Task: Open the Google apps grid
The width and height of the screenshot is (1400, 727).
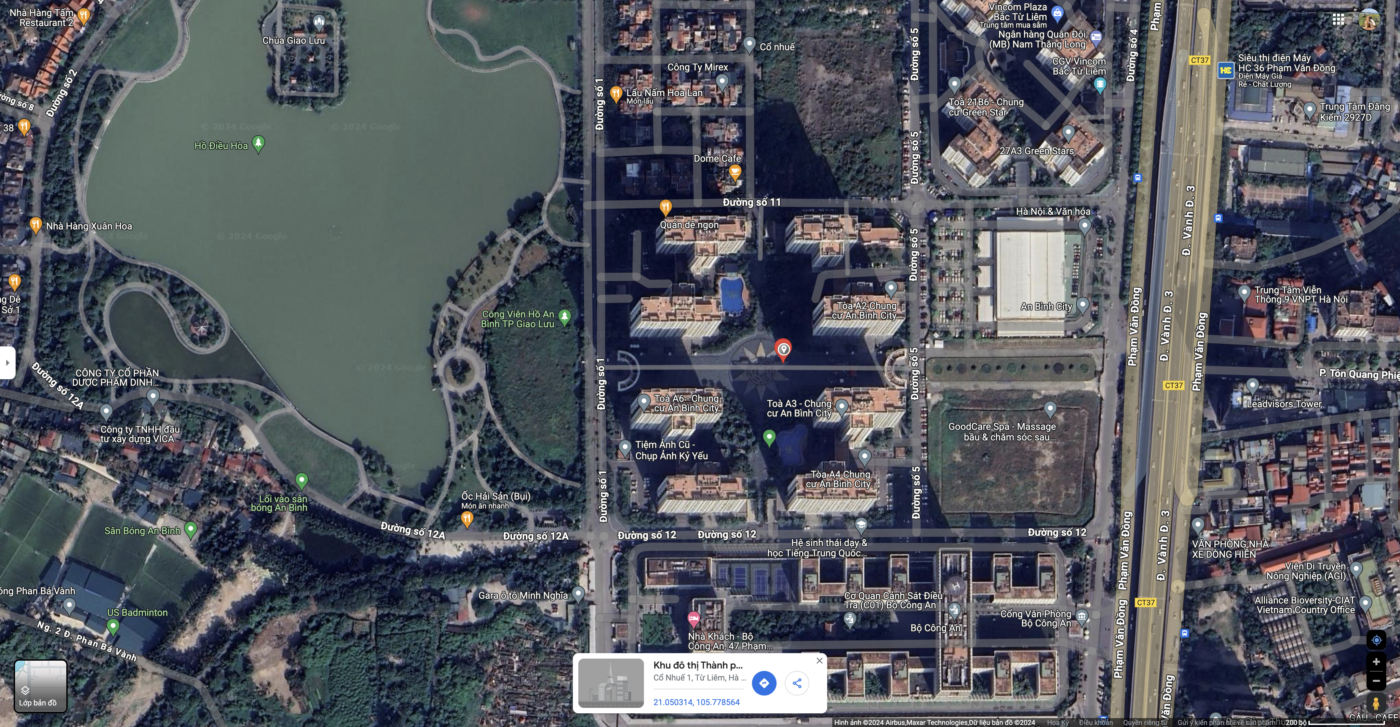Action: [1338, 19]
